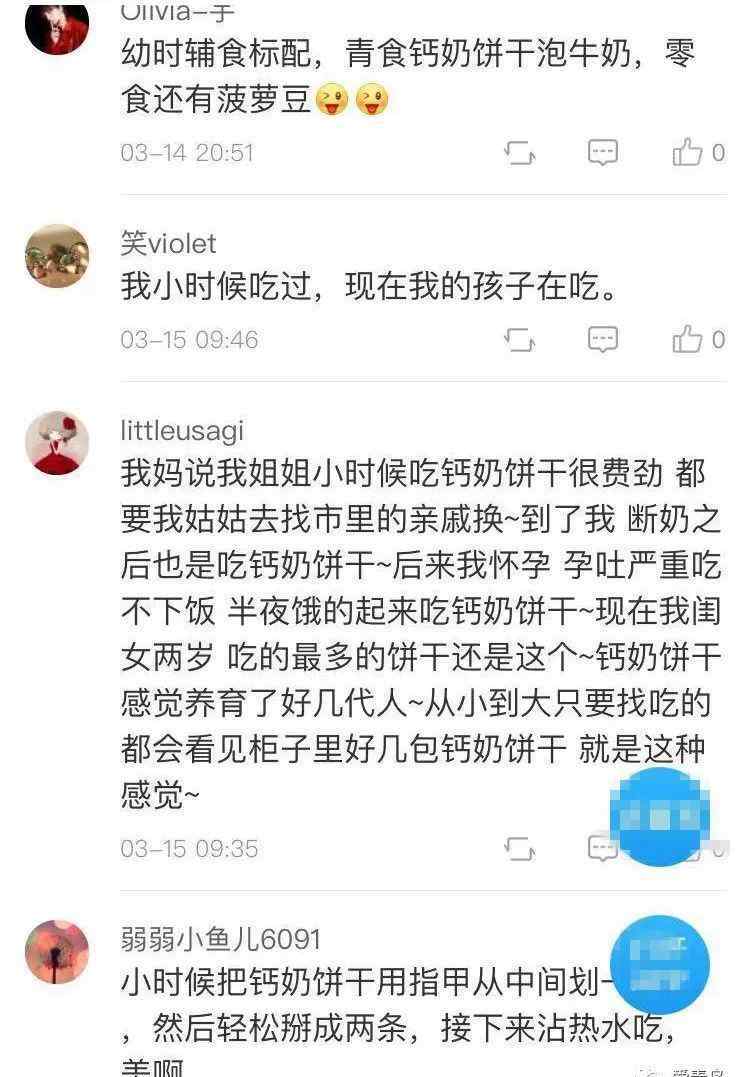Screen dimensions: 750x1077
Task: Open littleusagi's profile avatar
Action: click(57, 442)
